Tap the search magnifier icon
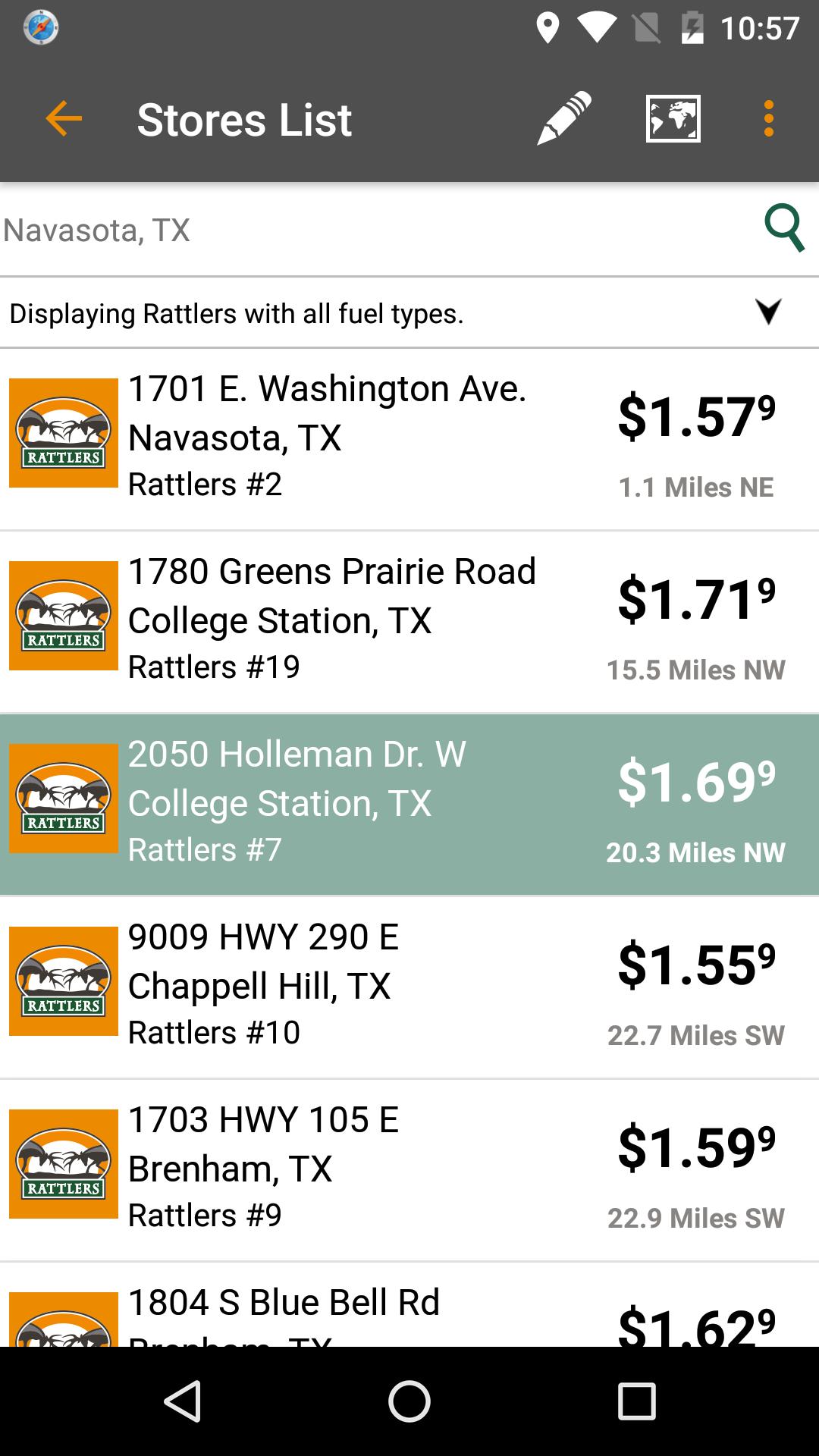The height and width of the screenshot is (1456, 819). [x=783, y=228]
